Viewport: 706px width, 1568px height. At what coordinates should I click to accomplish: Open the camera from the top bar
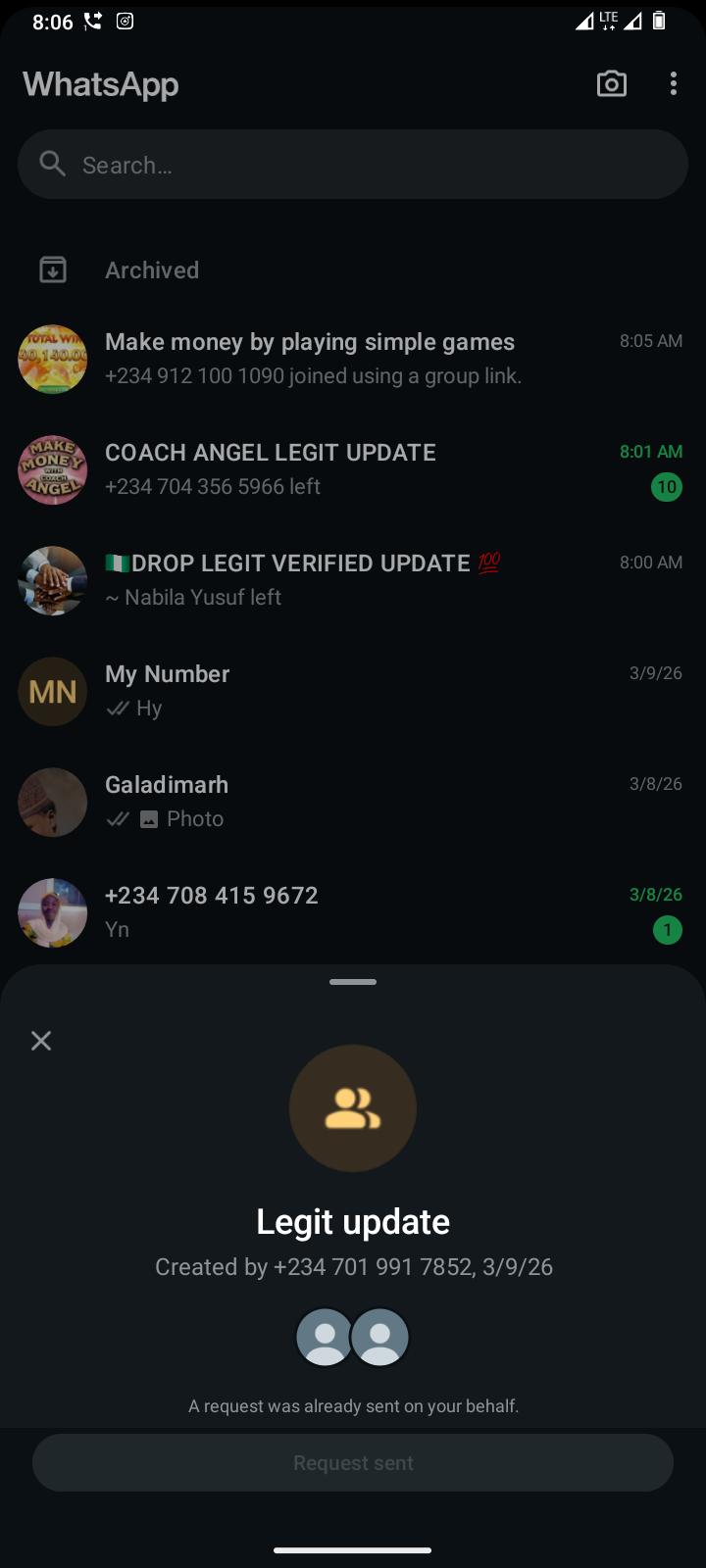tap(612, 84)
